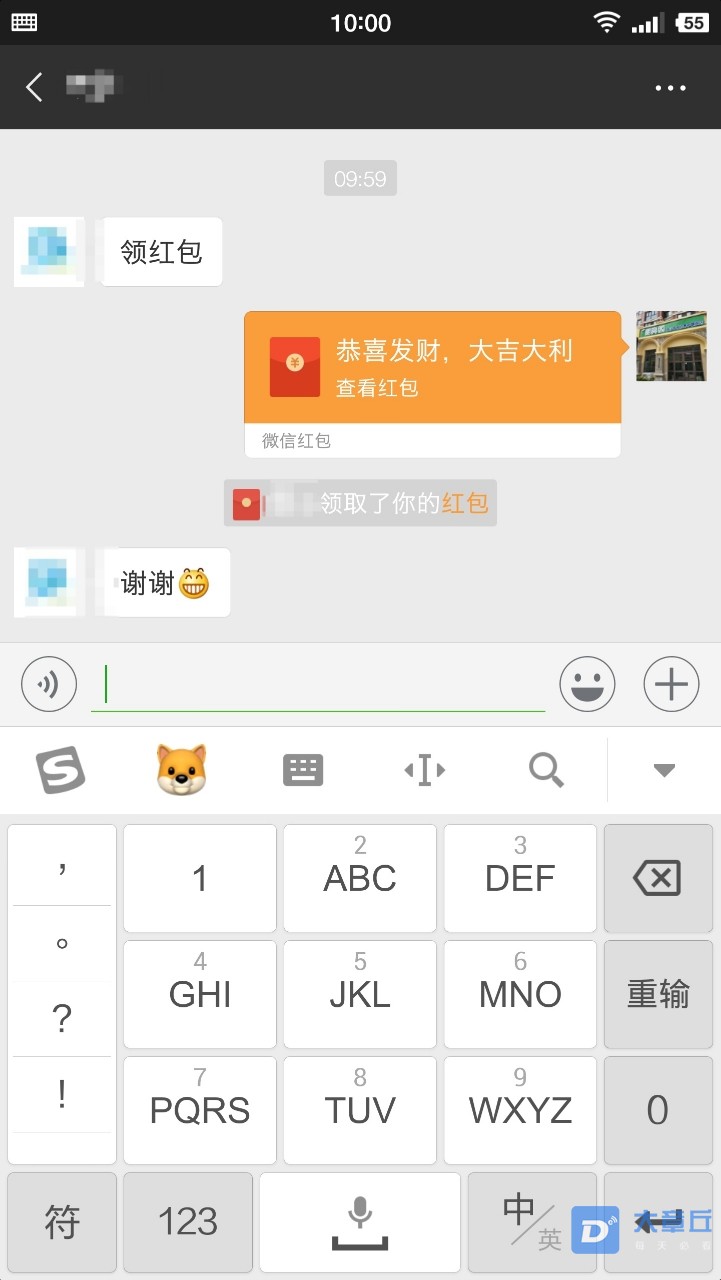Open Sogou keyboard settings logo
This screenshot has height=1280, width=721.
pos(60,770)
